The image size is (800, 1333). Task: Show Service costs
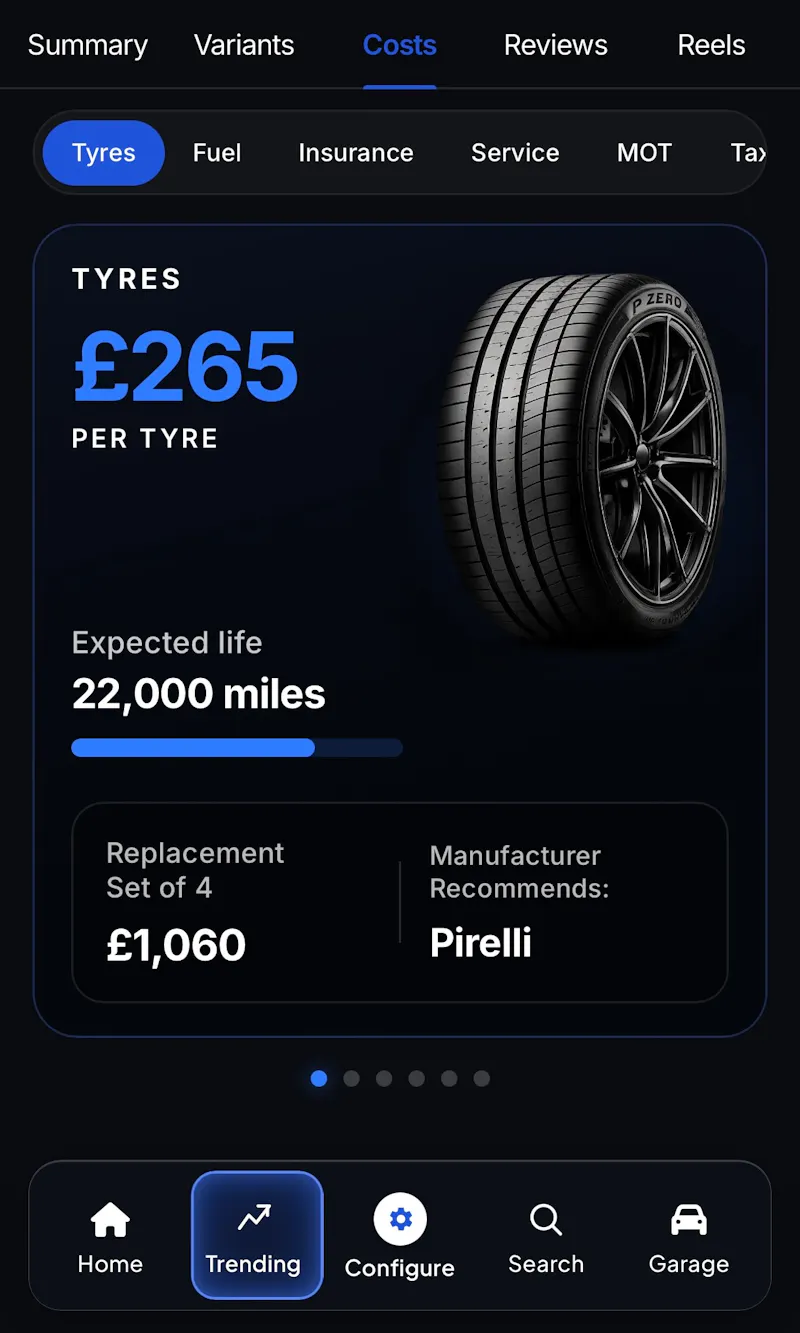tap(515, 153)
